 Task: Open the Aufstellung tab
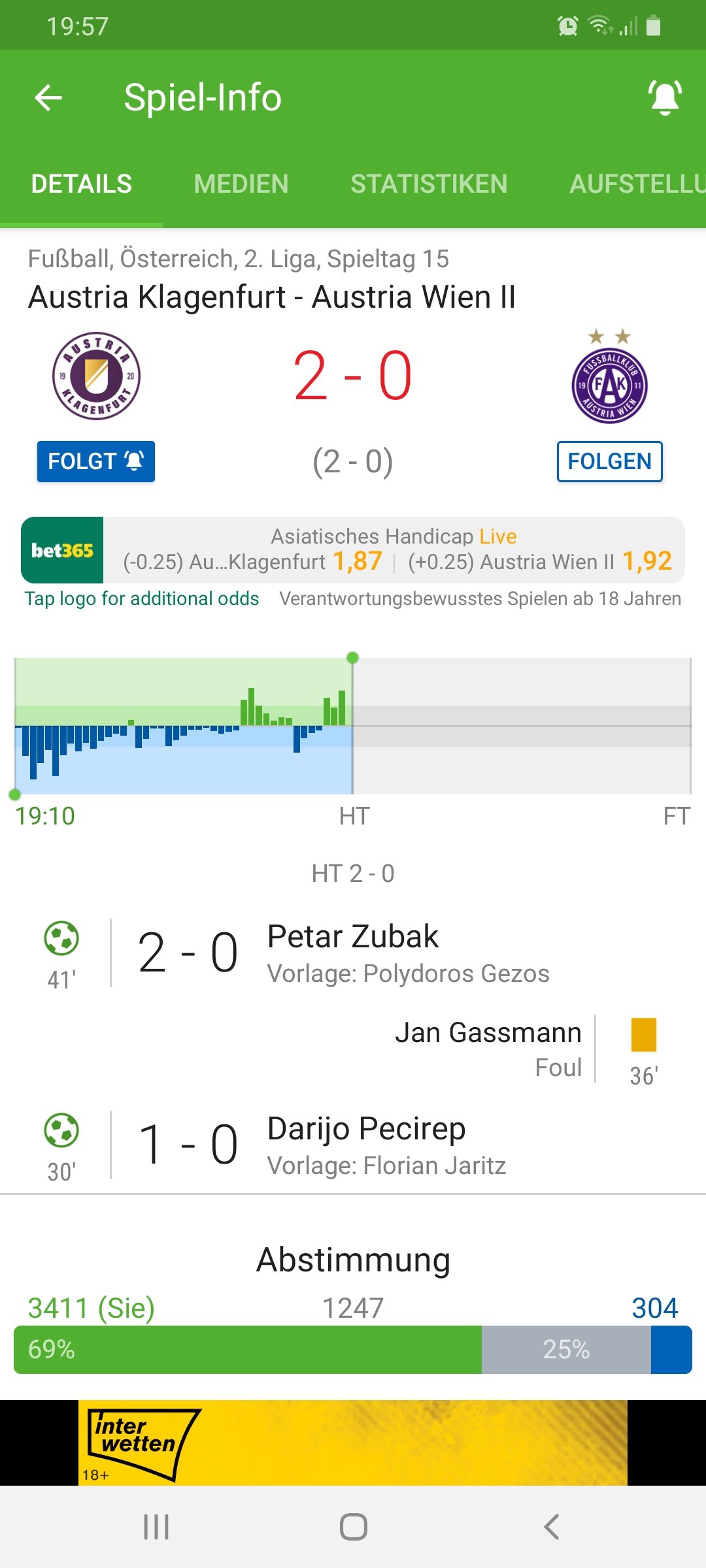coord(637,184)
